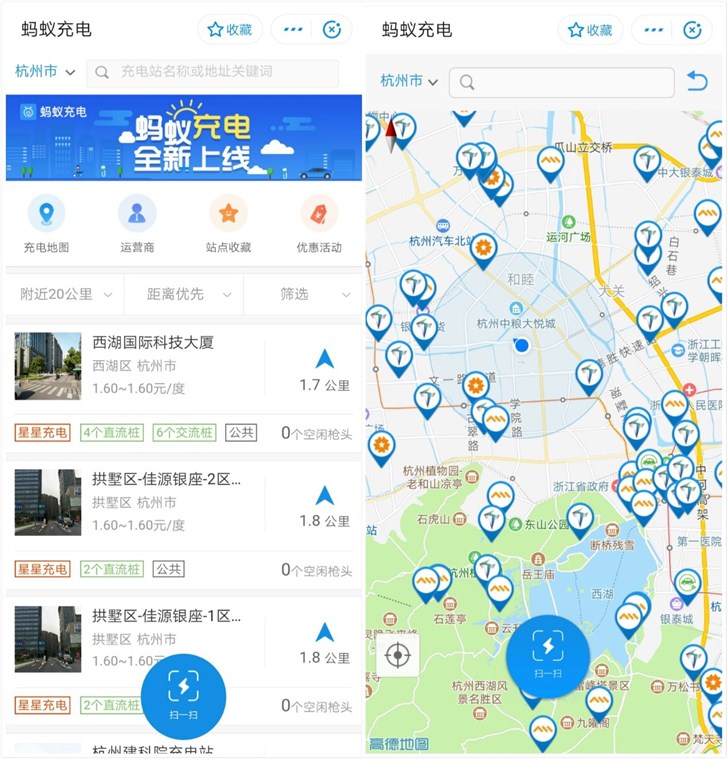The height and width of the screenshot is (759, 728).
Task: Open the 筛选 filter options
Action: (x=303, y=294)
